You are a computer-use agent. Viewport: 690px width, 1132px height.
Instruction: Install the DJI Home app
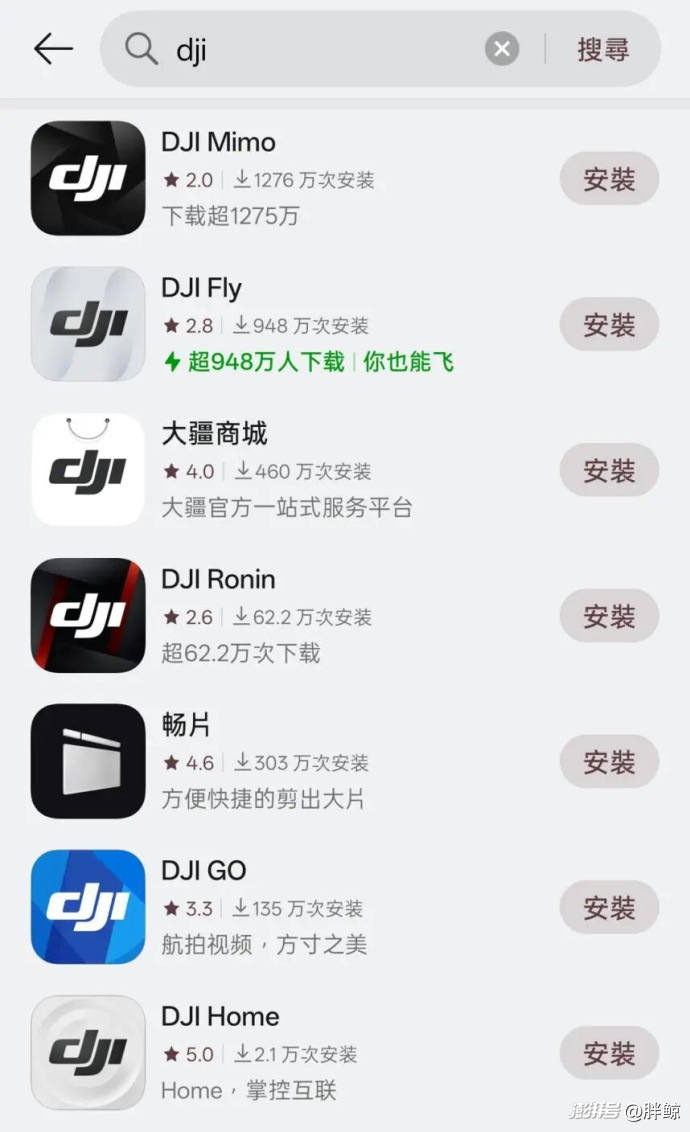pyautogui.click(x=609, y=1053)
